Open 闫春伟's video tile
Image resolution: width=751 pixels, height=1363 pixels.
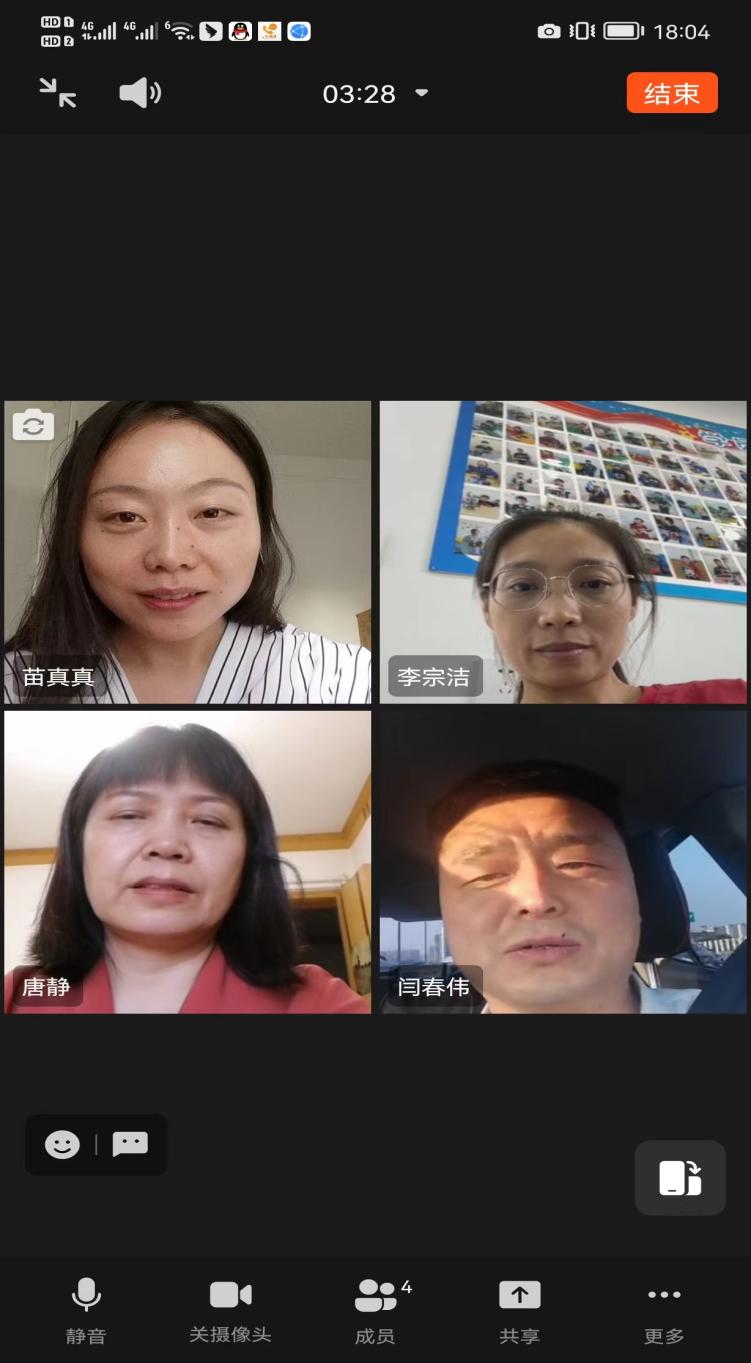click(x=563, y=862)
